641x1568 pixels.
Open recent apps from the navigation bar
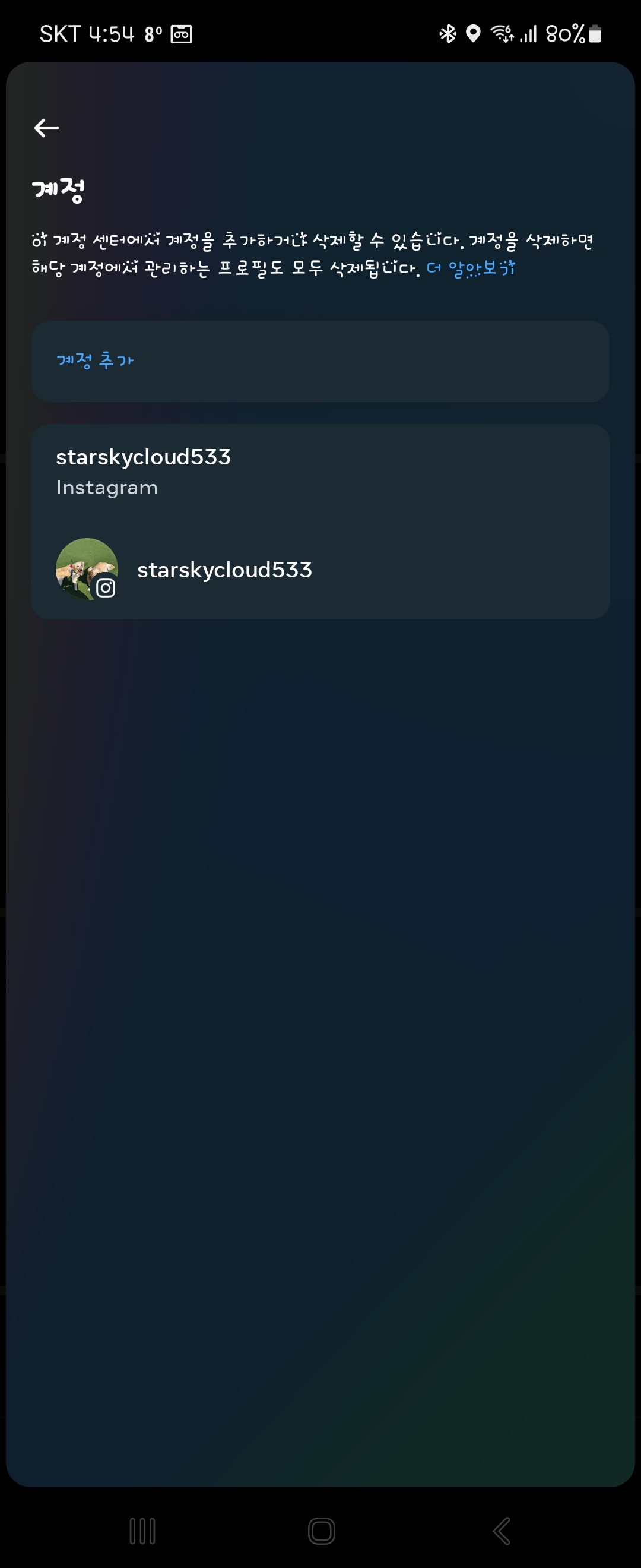coord(142,1530)
